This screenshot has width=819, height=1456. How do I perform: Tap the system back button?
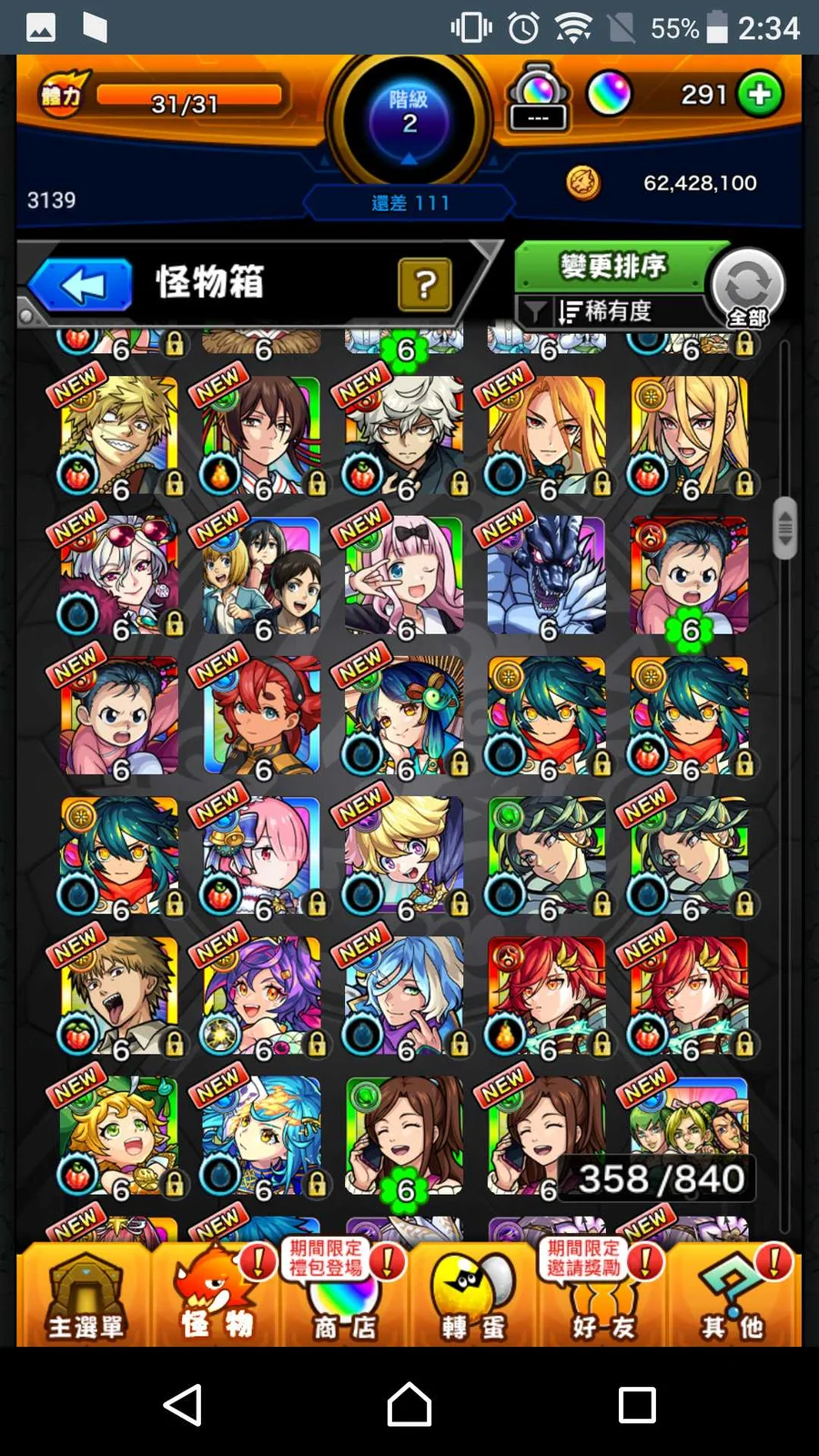pos(182,1404)
